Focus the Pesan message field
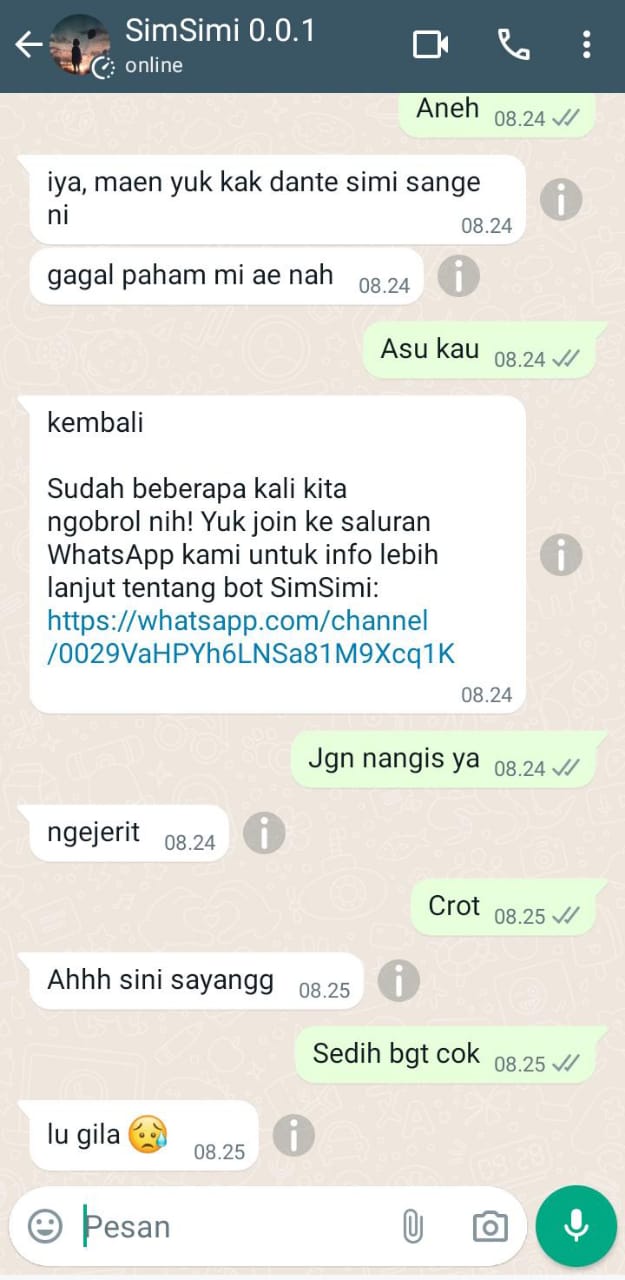The height and width of the screenshot is (1280, 625). point(230,1226)
